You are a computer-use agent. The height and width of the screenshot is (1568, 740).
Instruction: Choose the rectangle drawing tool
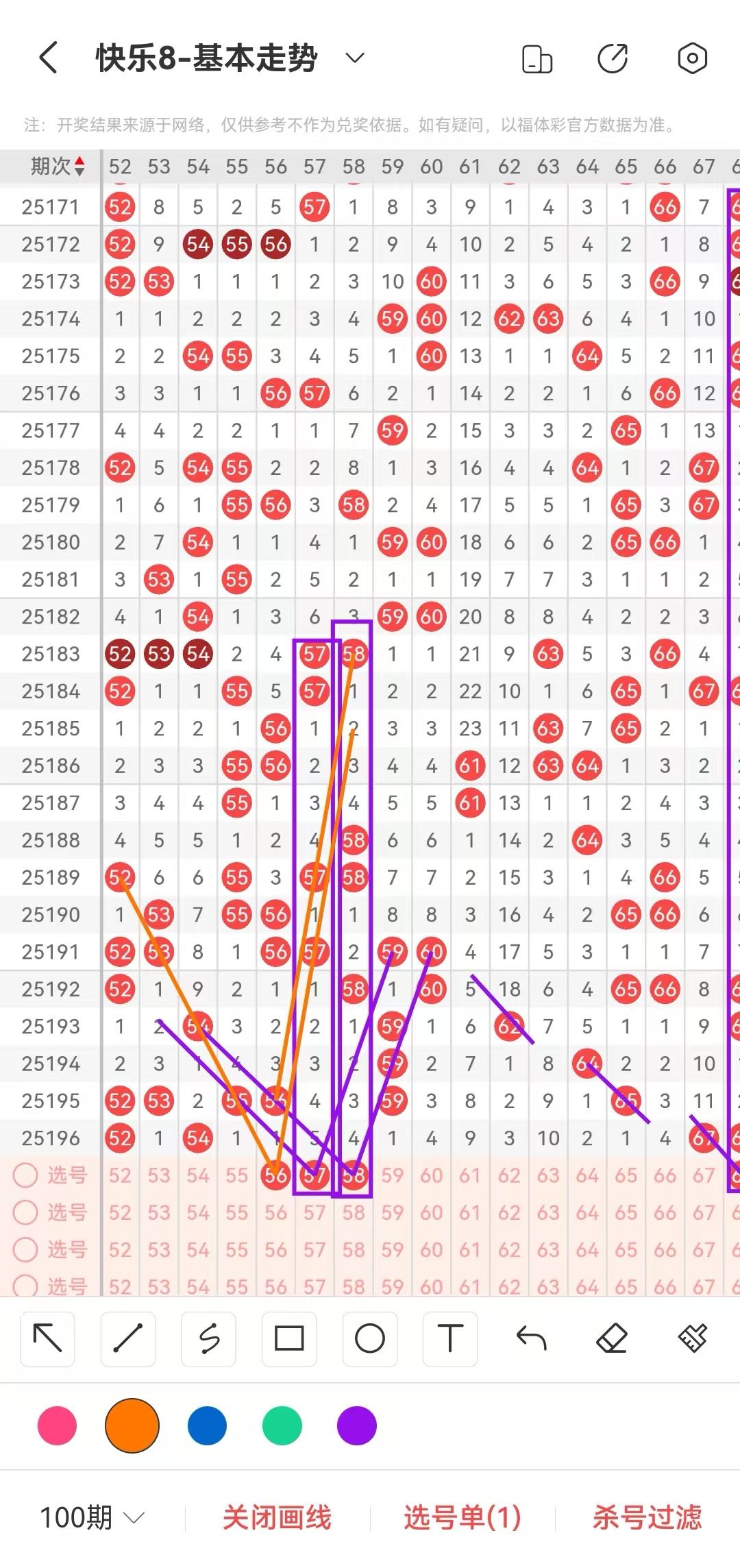289,1338
